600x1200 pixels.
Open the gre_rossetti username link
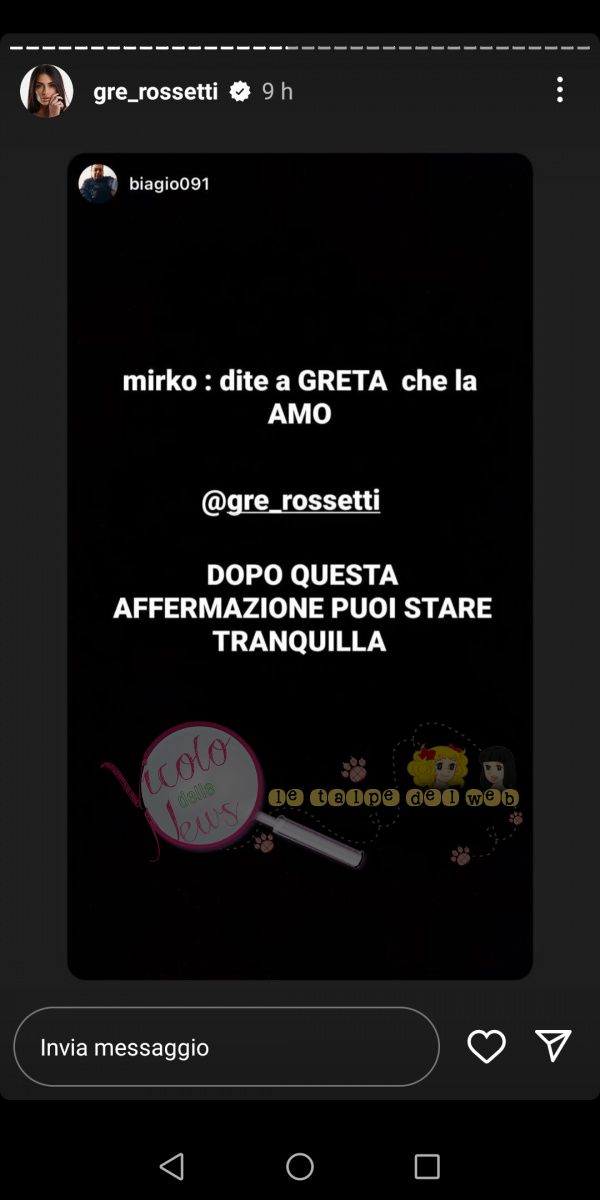coord(155,91)
